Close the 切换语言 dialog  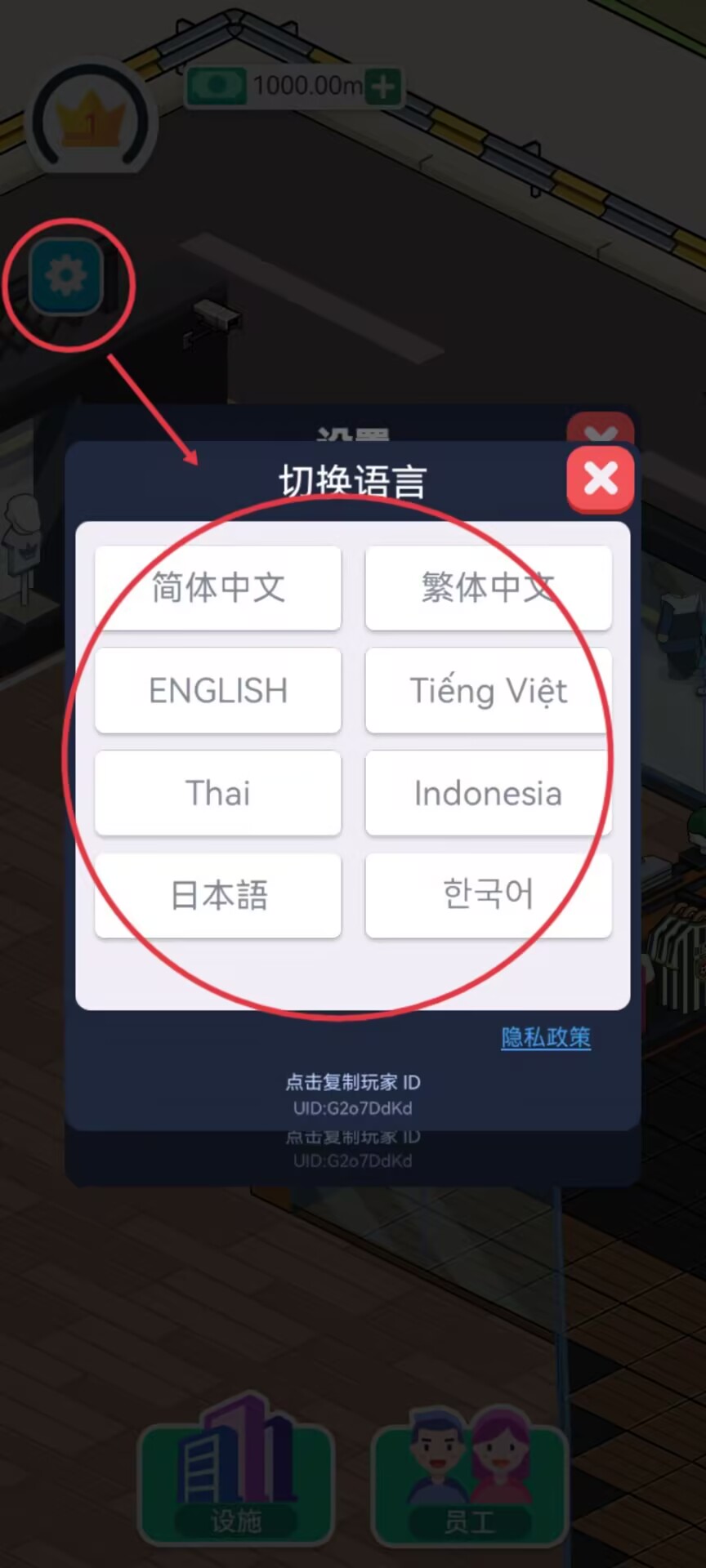pyautogui.click(x=601, y=479)
